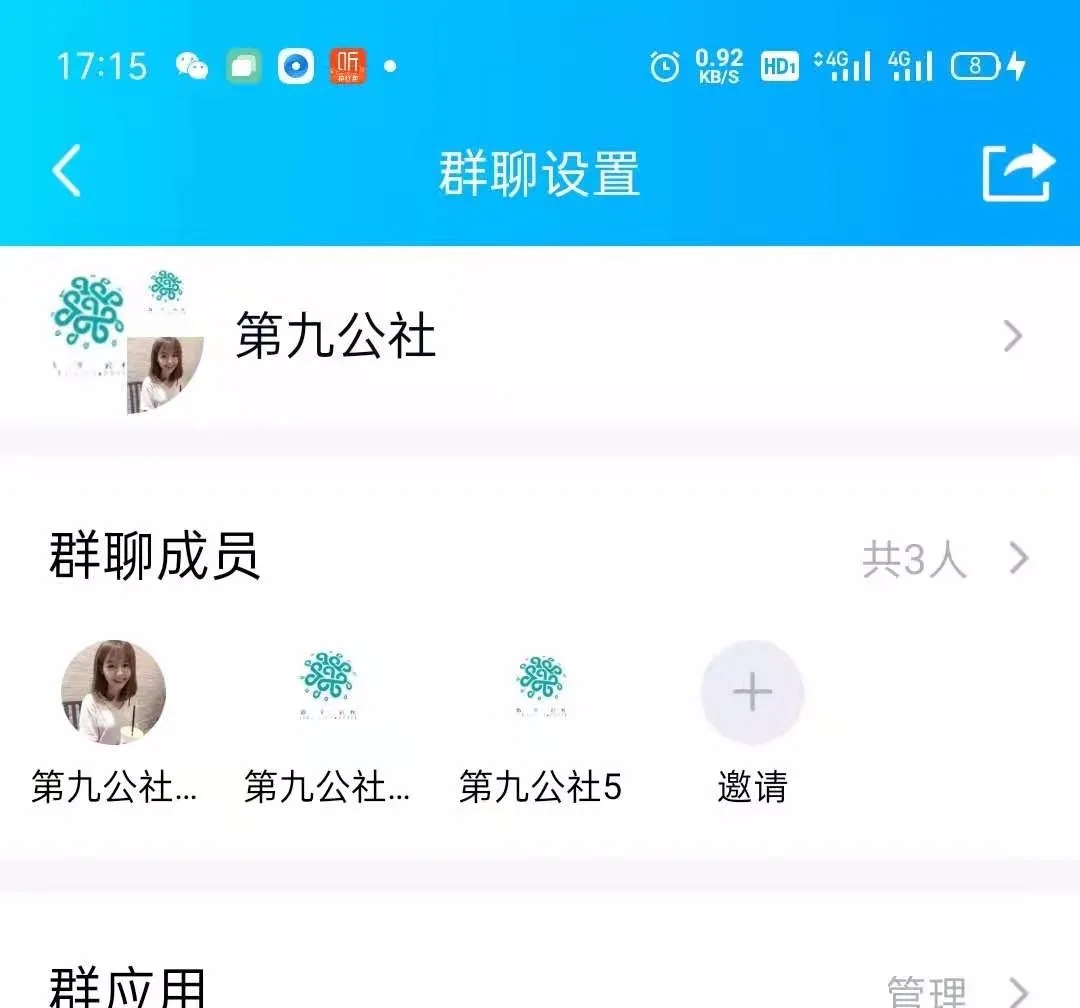Share the group via top-right icon

pos(1017,173)
